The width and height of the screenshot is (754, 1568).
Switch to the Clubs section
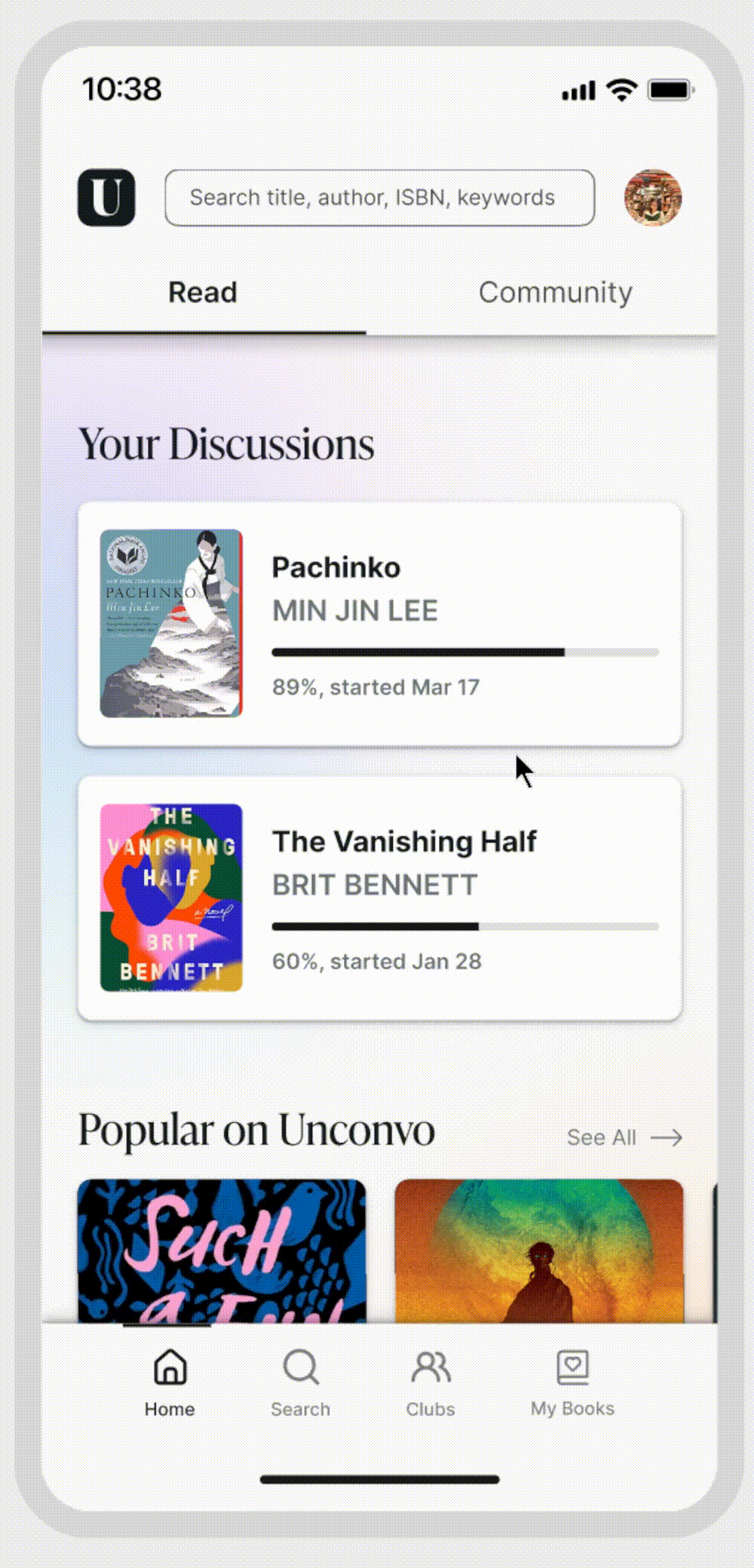(431, 1383)
